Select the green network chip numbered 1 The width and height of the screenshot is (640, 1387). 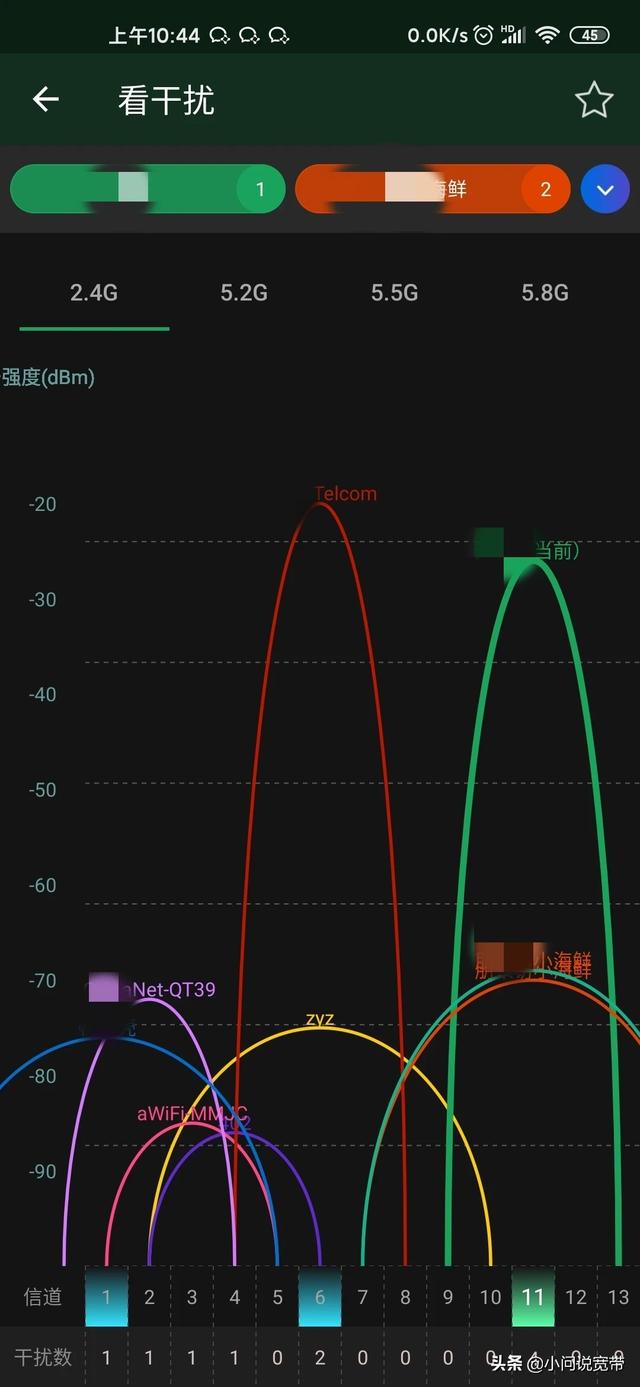pos(148,189)
